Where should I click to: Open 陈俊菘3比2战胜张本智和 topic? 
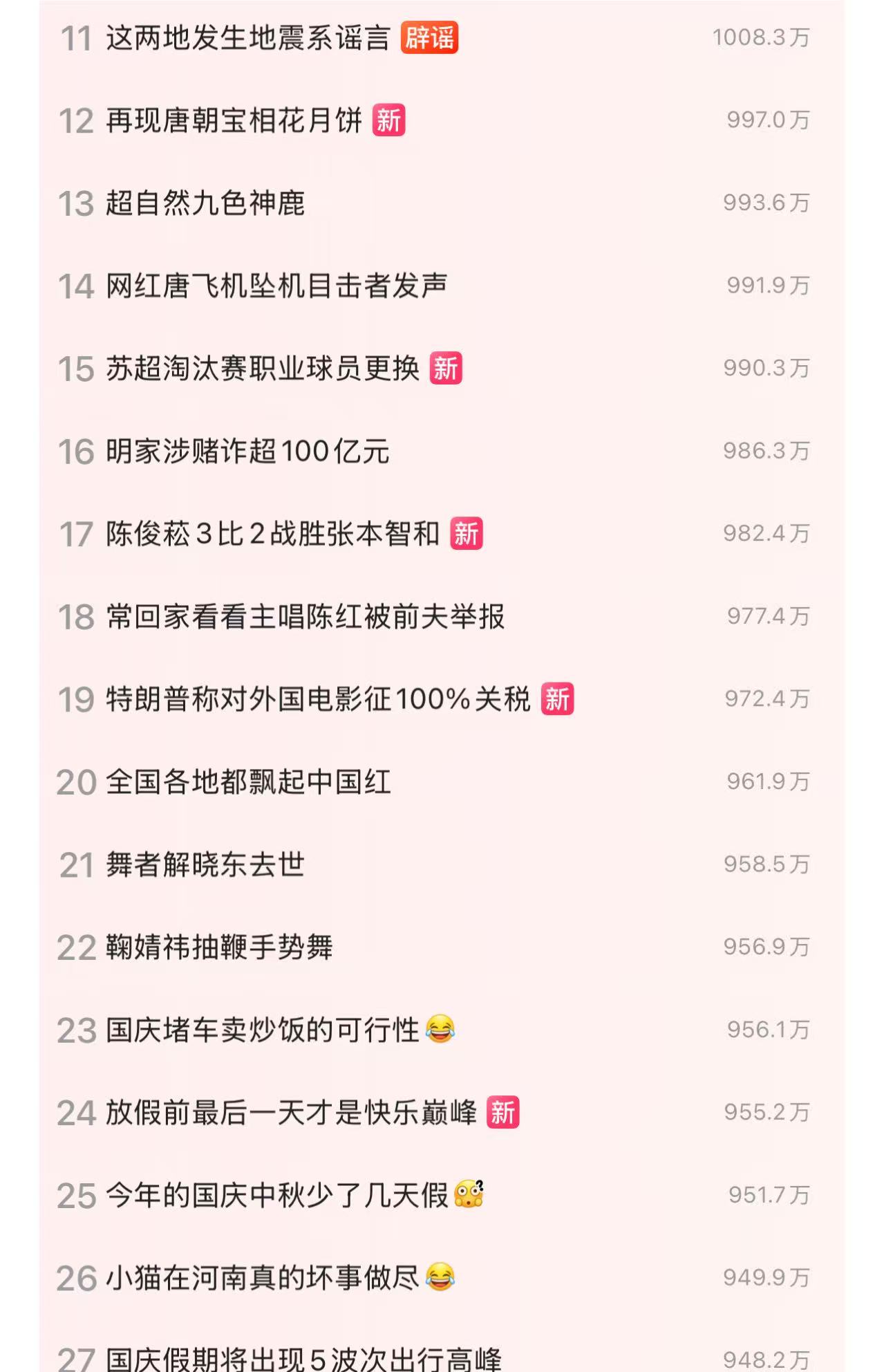[x=273, y=534]
